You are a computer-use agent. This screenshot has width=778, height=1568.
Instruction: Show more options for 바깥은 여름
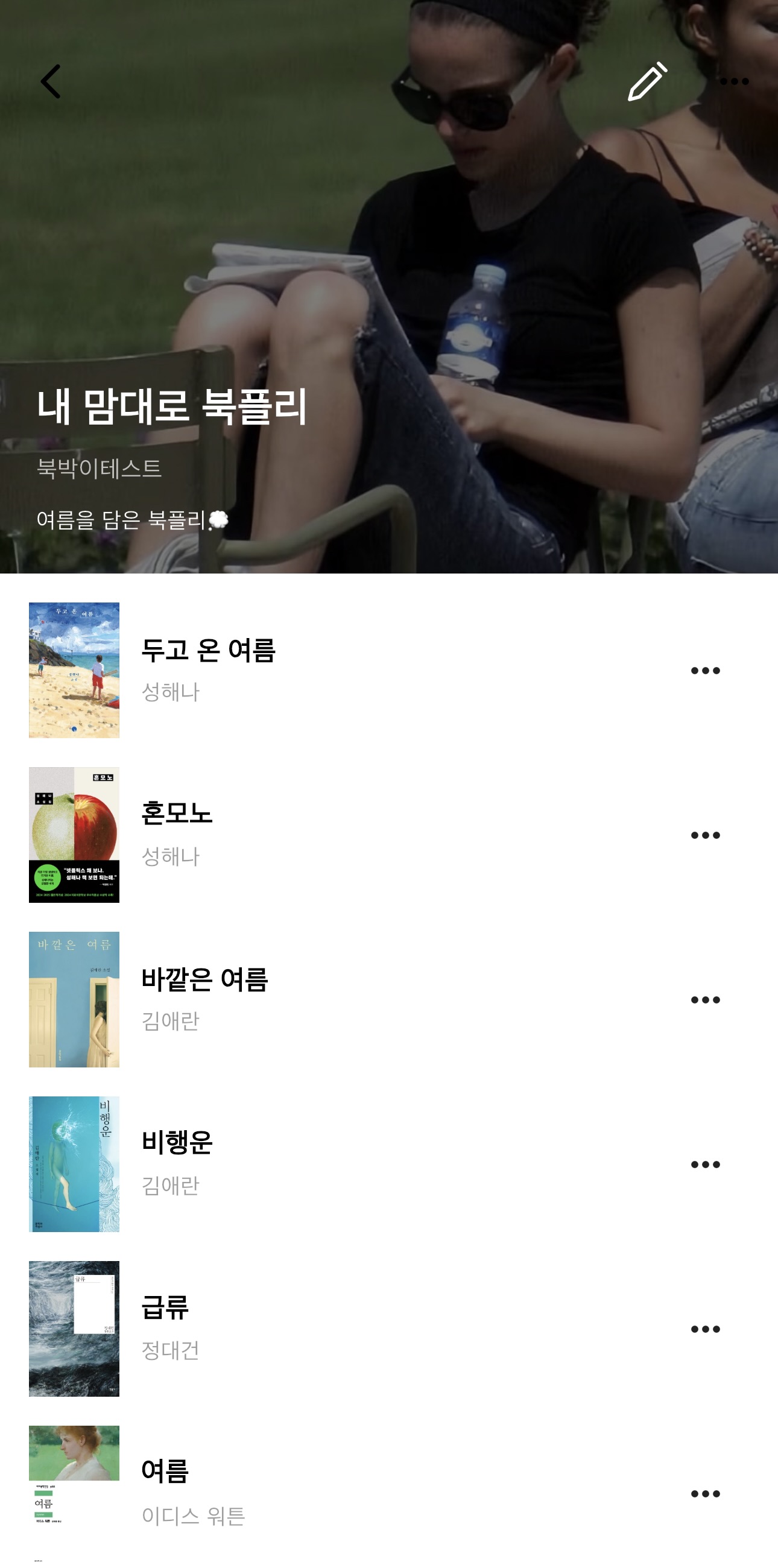(x=705, y=1000)
